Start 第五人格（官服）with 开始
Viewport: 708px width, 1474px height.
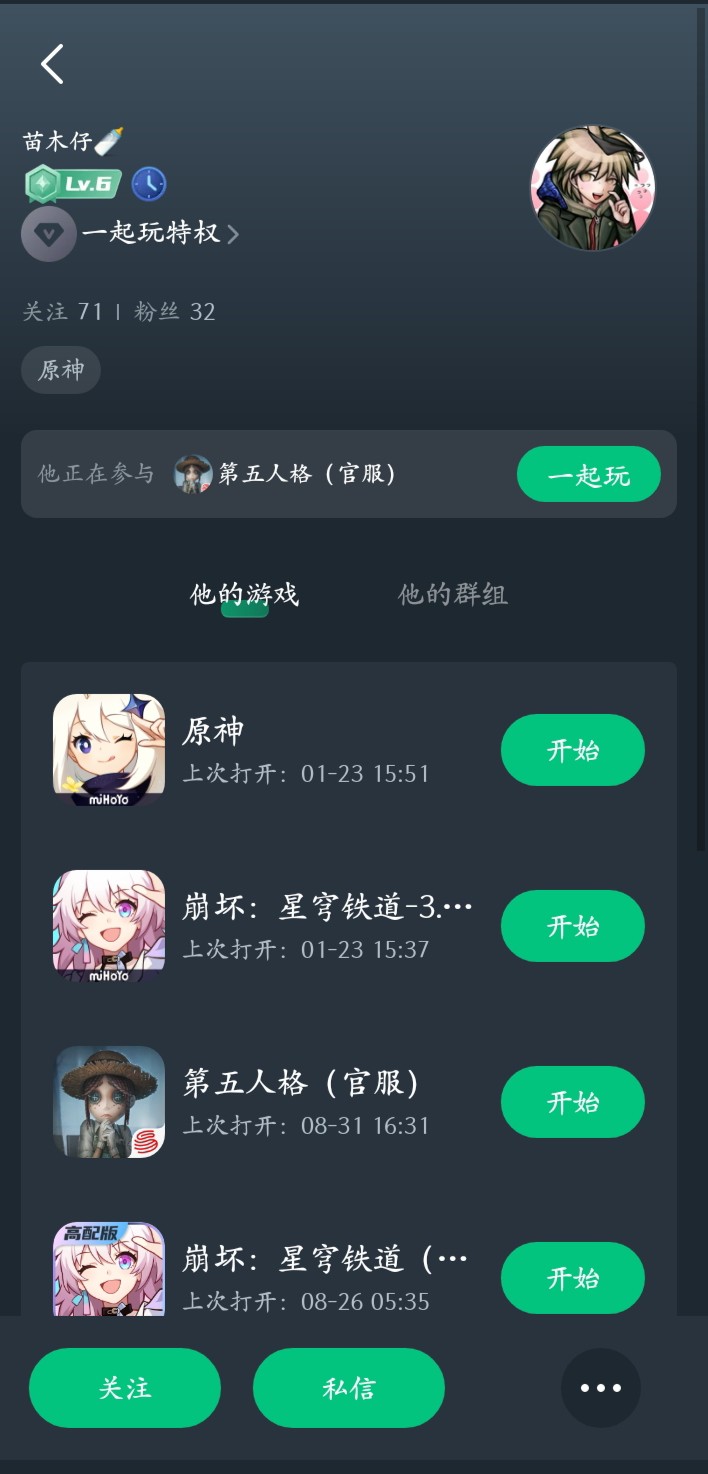572,1102
